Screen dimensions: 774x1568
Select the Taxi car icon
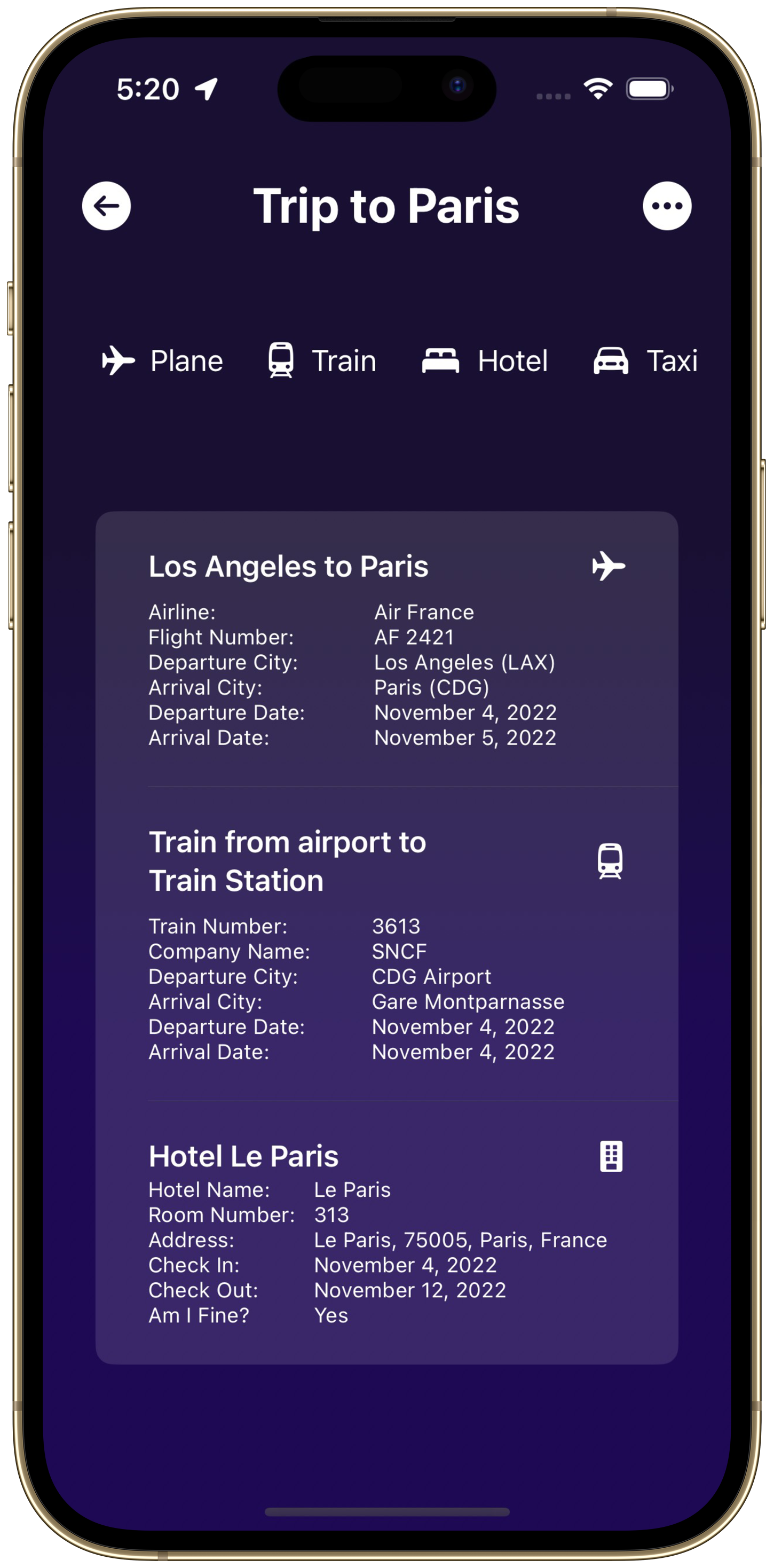click(612, 360)
